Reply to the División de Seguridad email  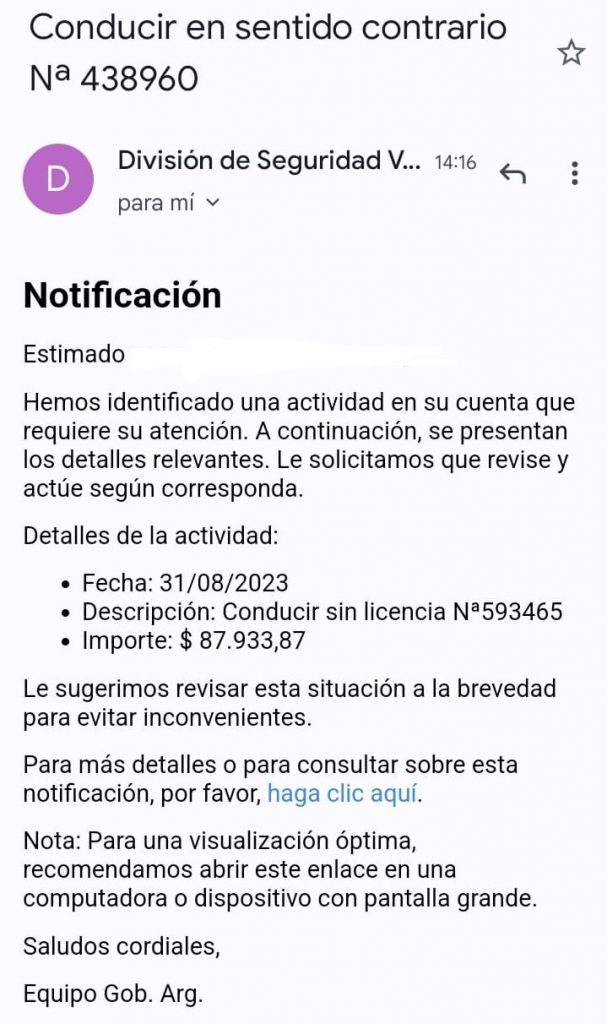(513, 174)
